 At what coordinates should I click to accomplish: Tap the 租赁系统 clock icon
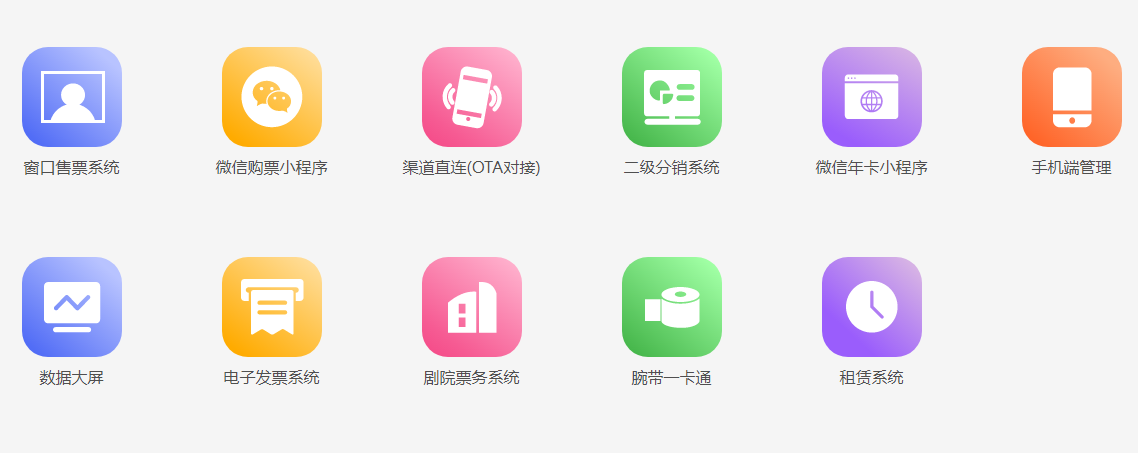click(x=872, y=307)
